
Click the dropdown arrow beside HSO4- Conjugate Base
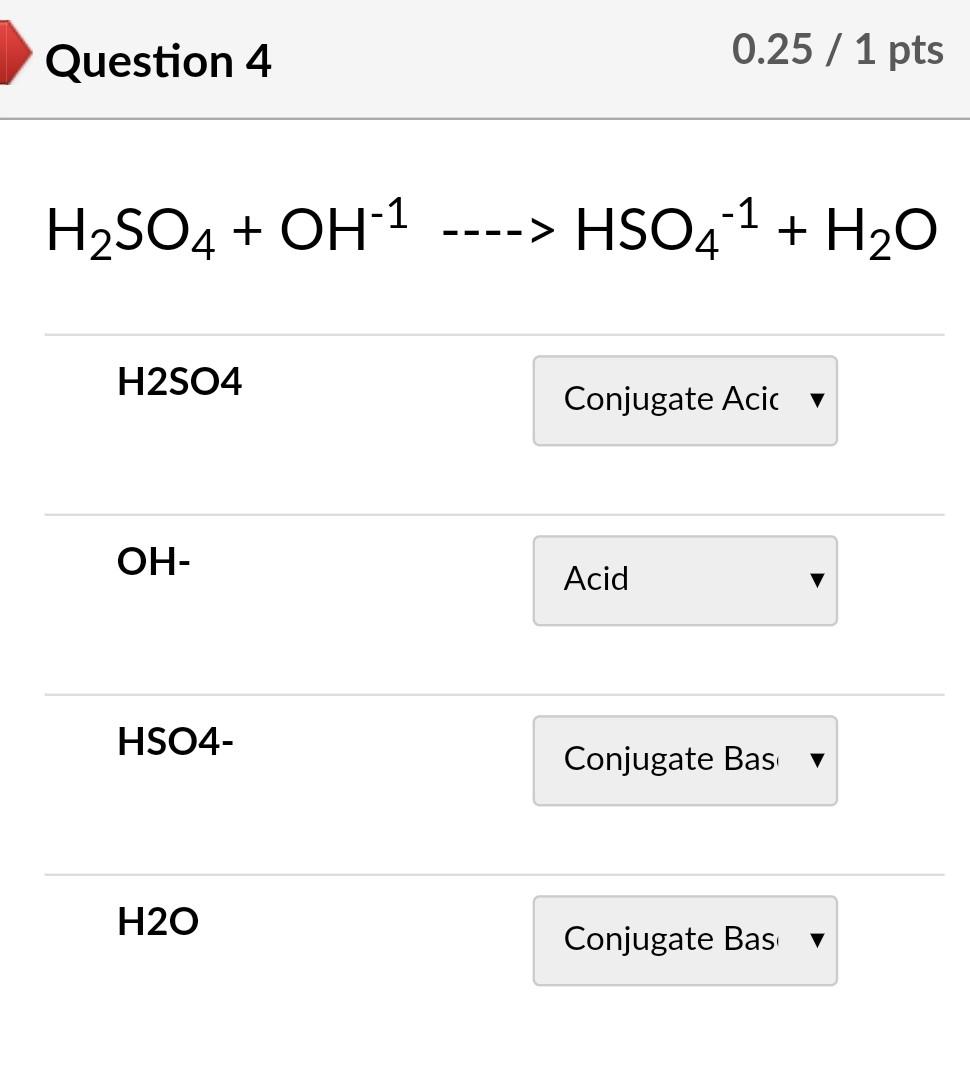pos(817,760)
